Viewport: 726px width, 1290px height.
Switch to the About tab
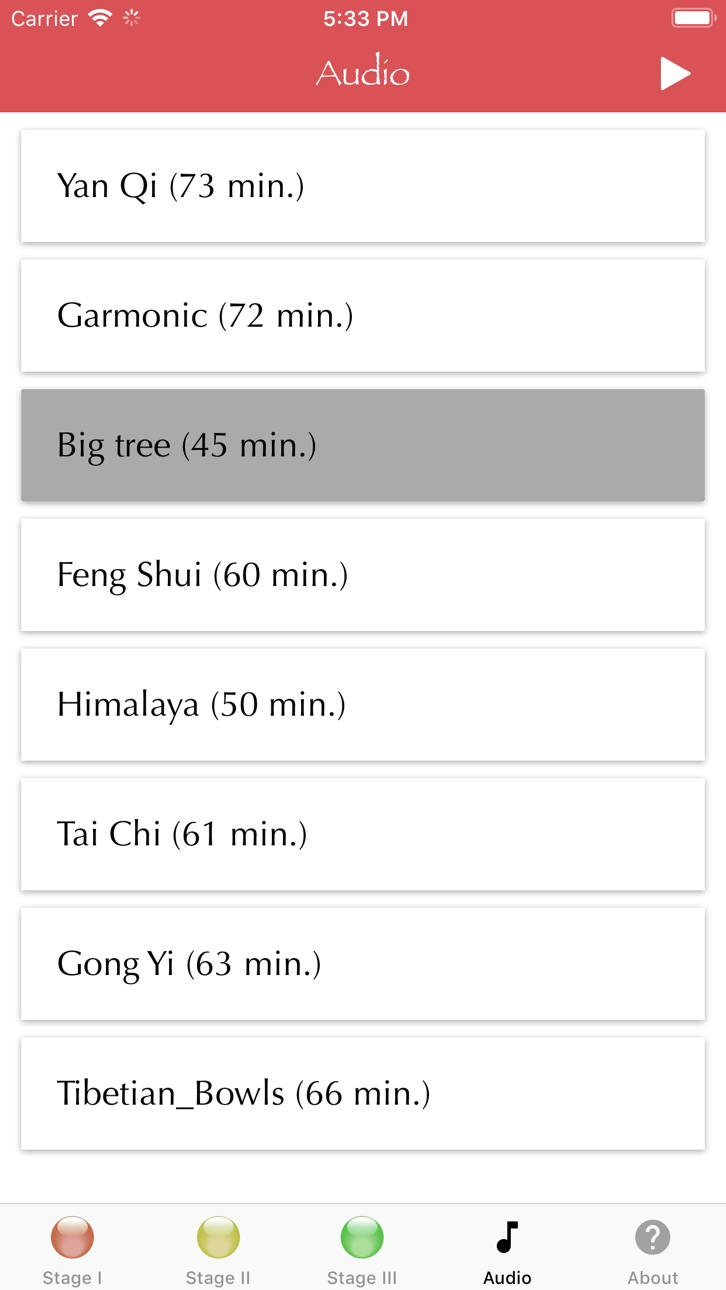(x=652, y=1250)
